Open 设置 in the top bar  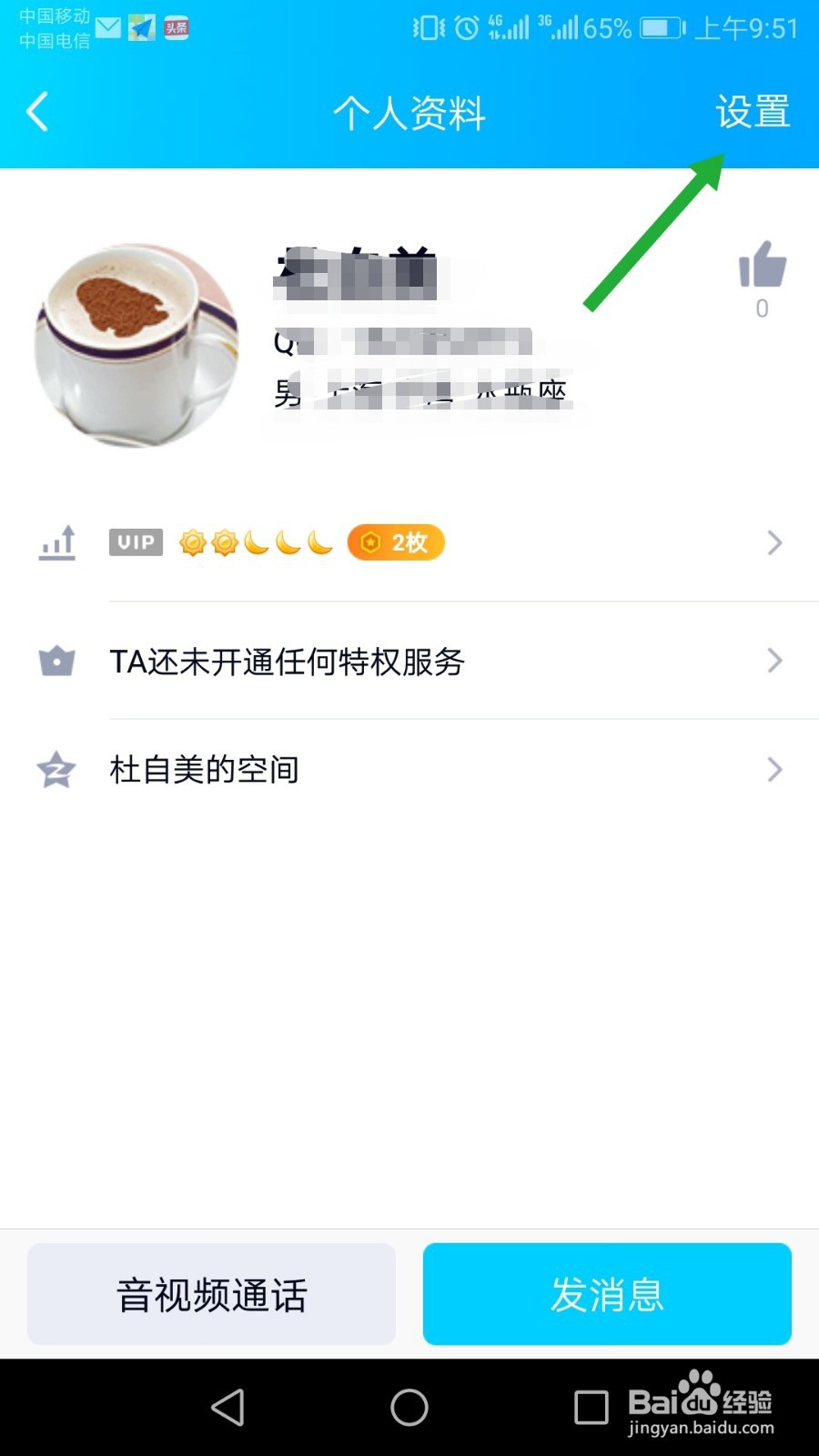tap(752, 112)
